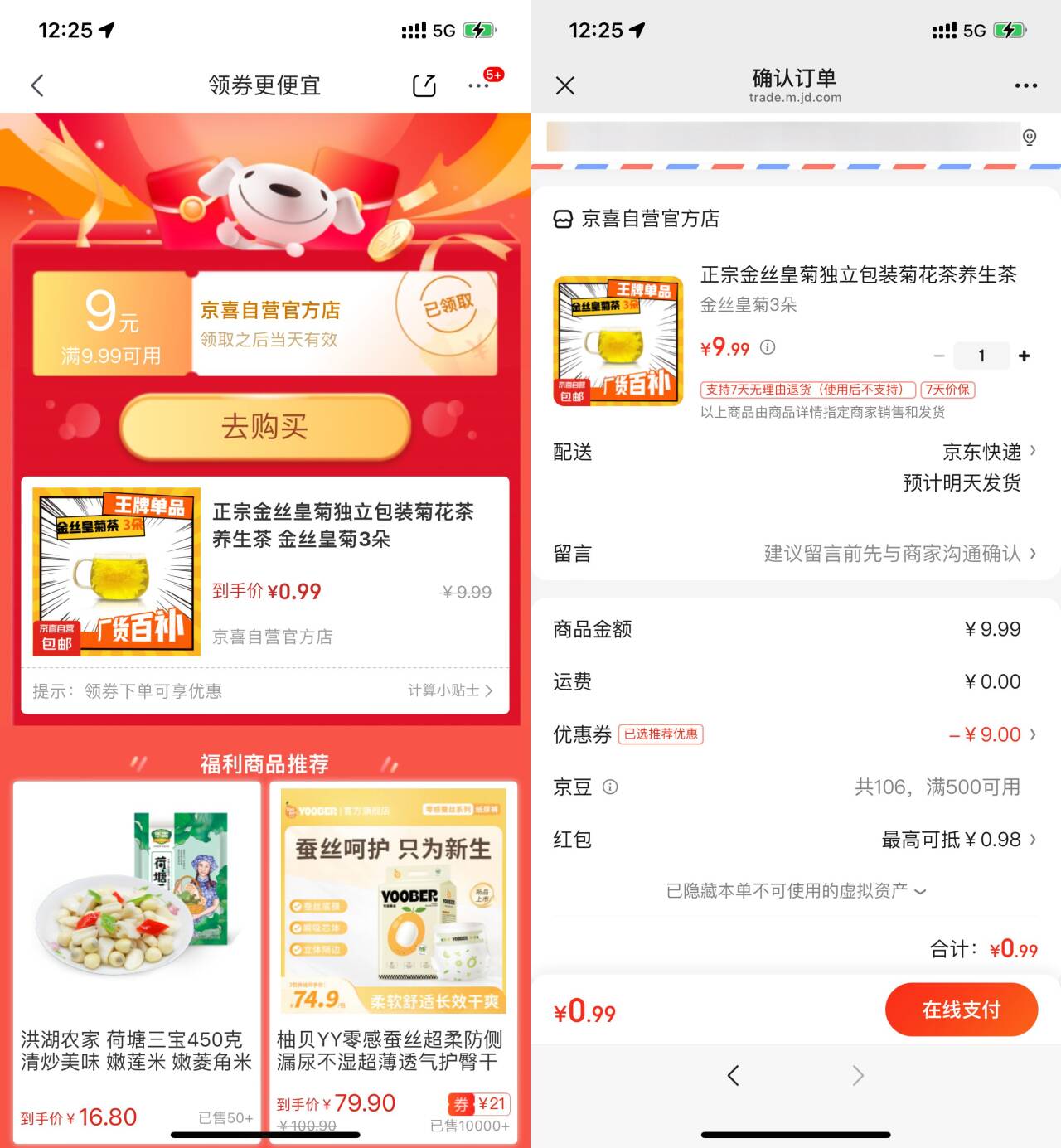
Task: Open 计算小贴士 tips
Action: click(x=450, y=690)
